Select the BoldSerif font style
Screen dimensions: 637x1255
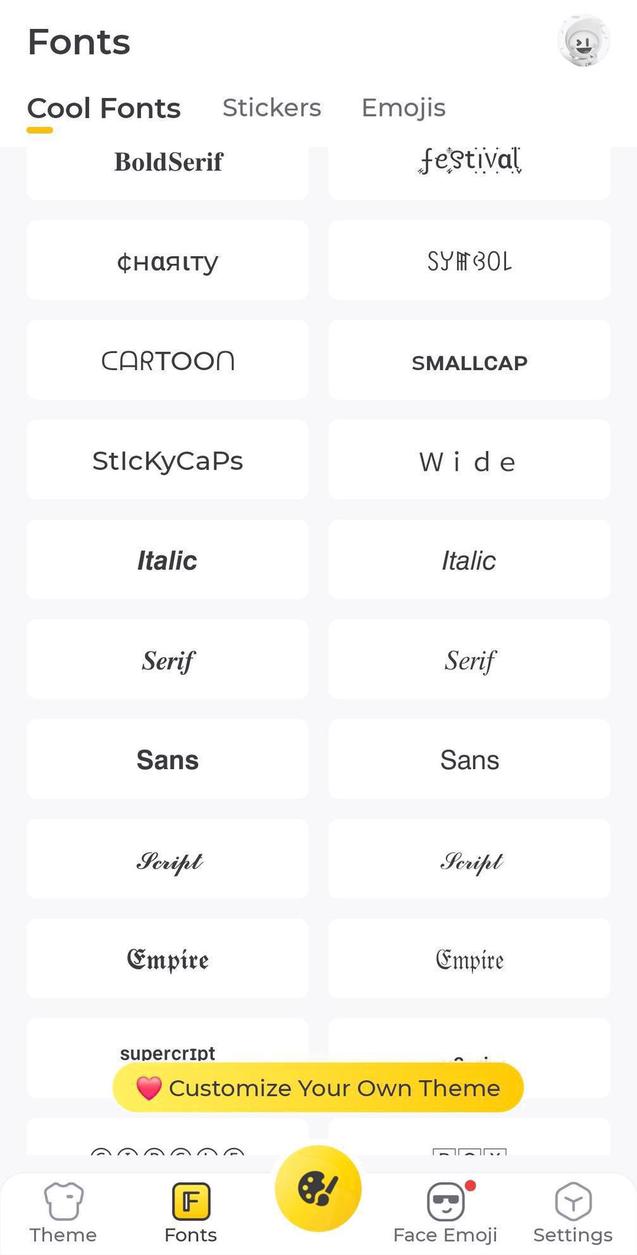click(x=168, y=165)
